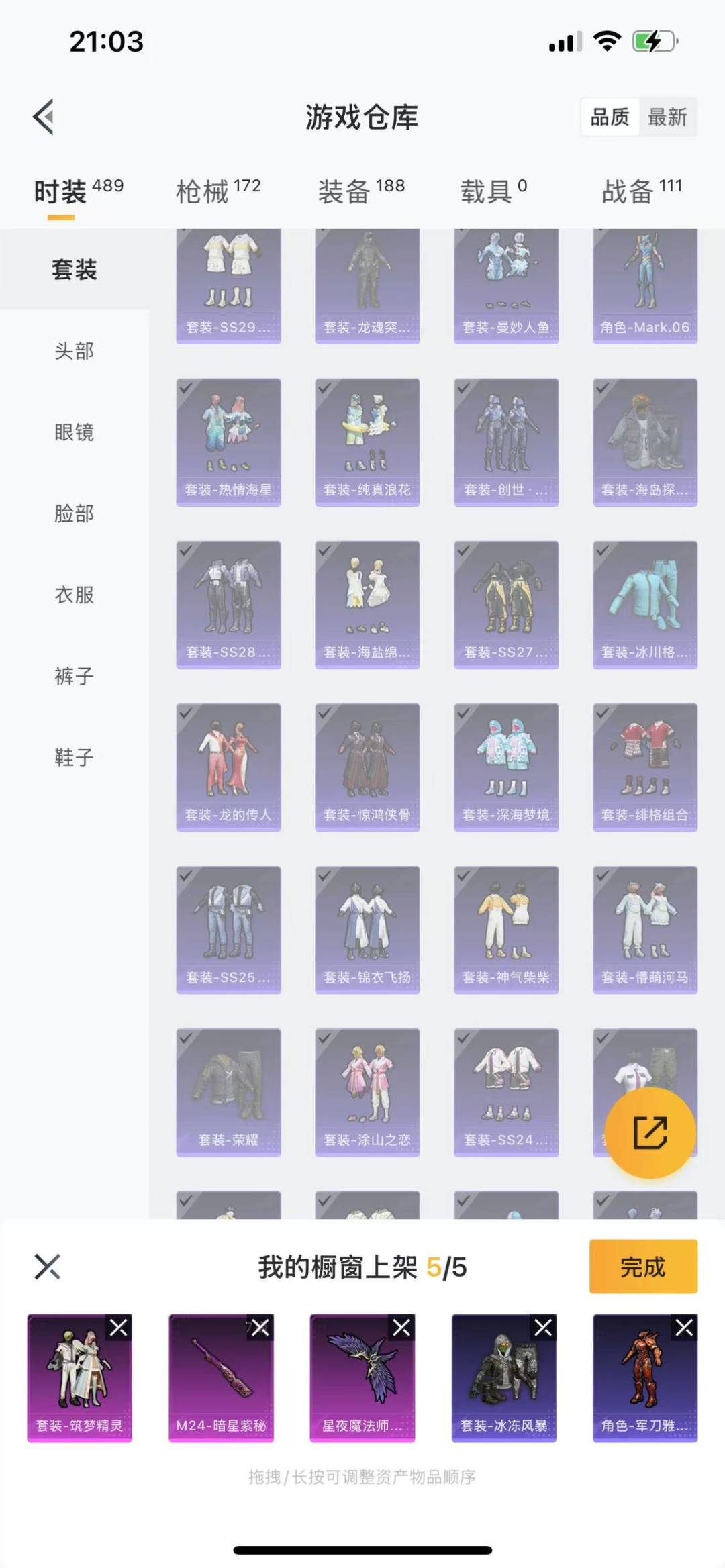Remove 套装-冰冻风暴 from showcase
Image resolution: width=725 pixels, height=1568 pixels.
pyautogui.click(x=543, y=1328)
